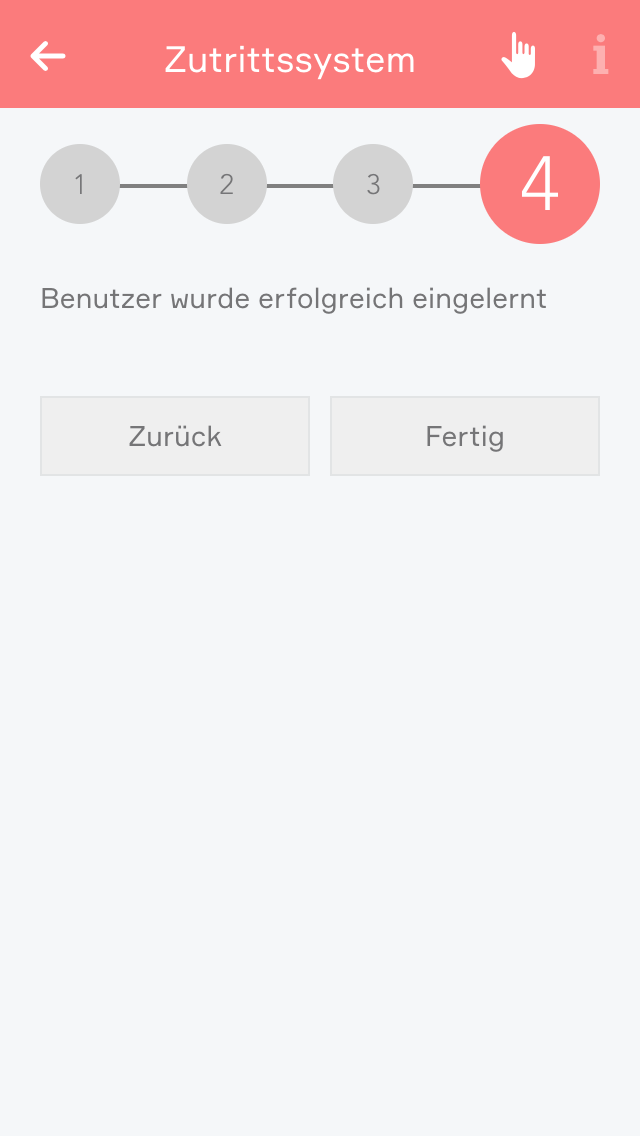The width and height of the screenshot is (640, 1136).
Task: Tap the hand pointer icon
Action: pos(518,56)
